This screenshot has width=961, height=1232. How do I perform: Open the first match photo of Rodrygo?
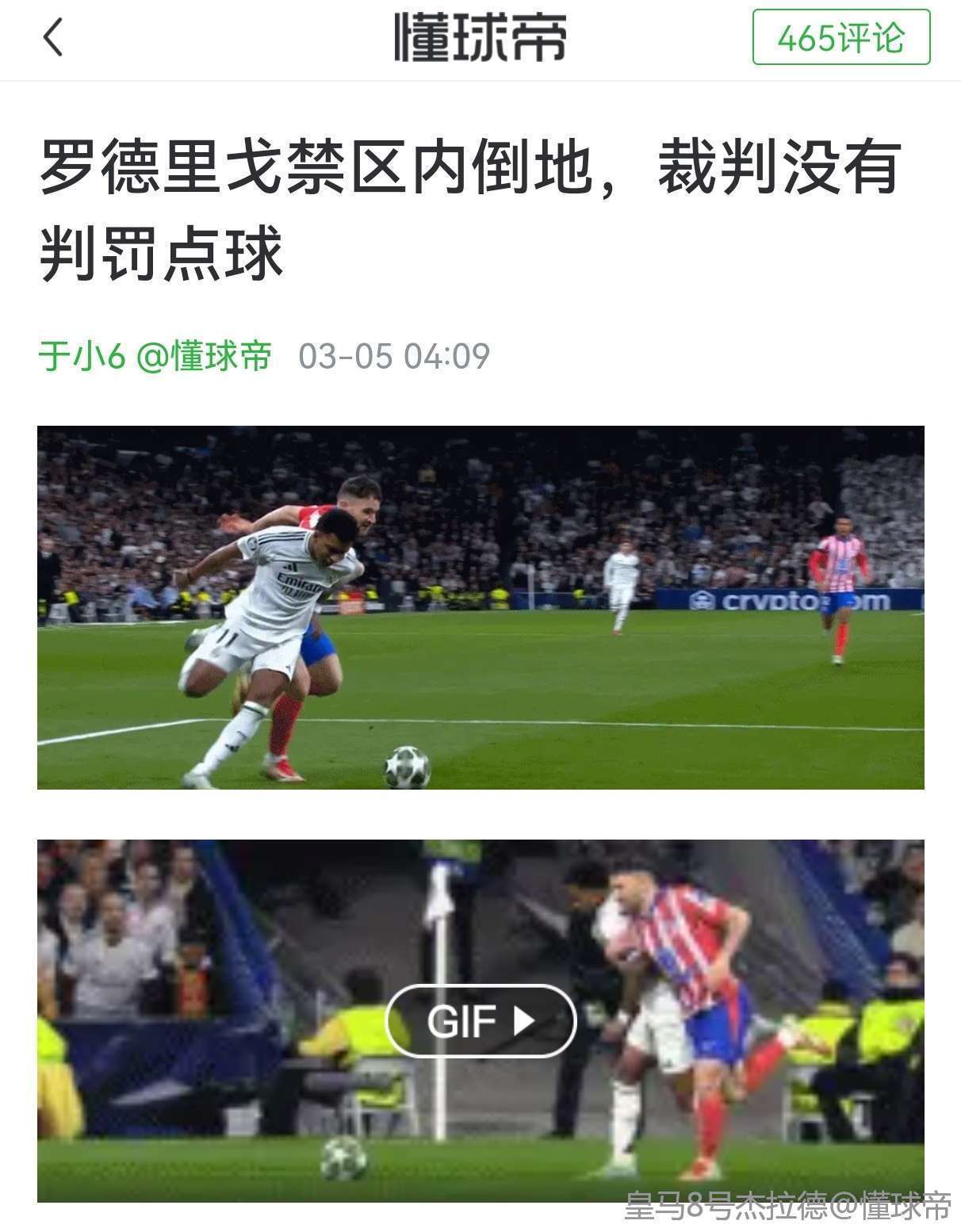click(480, 607)
